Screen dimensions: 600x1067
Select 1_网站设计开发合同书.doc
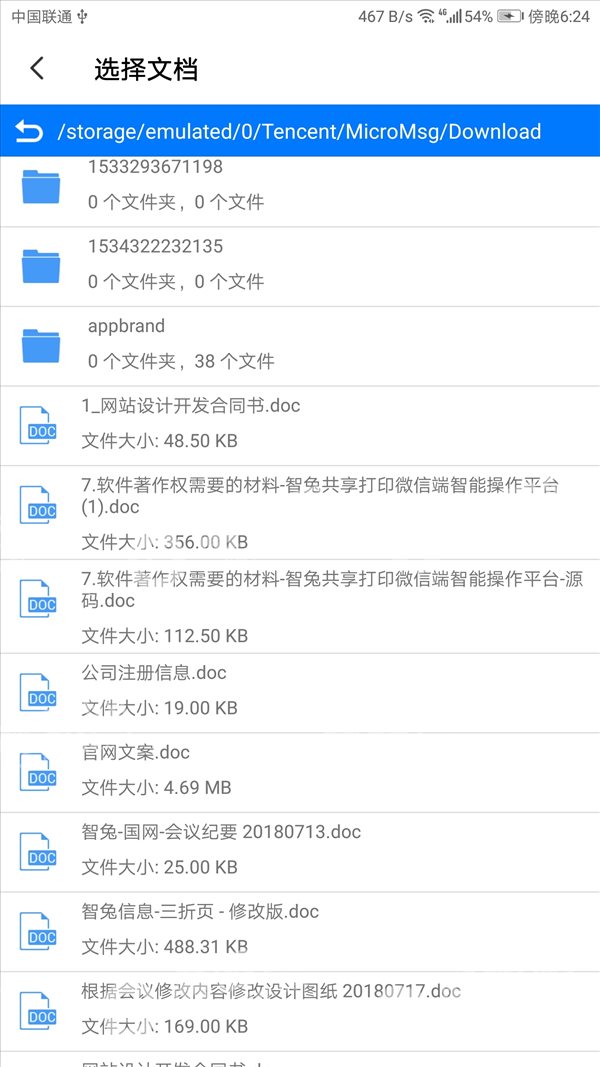click(x=300, y=426)
